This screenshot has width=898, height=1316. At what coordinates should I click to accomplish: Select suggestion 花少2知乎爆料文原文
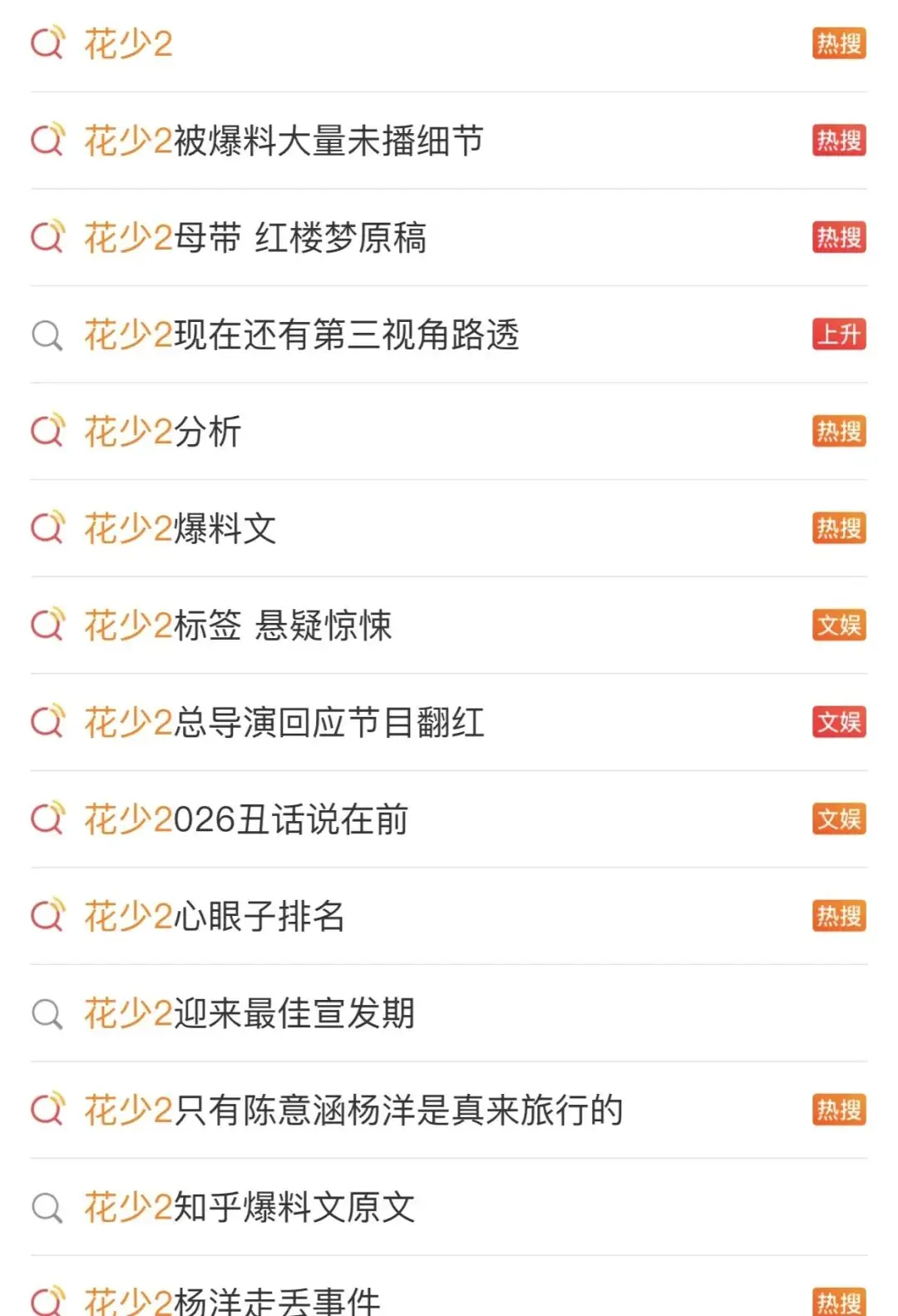tap(449, 1207)
